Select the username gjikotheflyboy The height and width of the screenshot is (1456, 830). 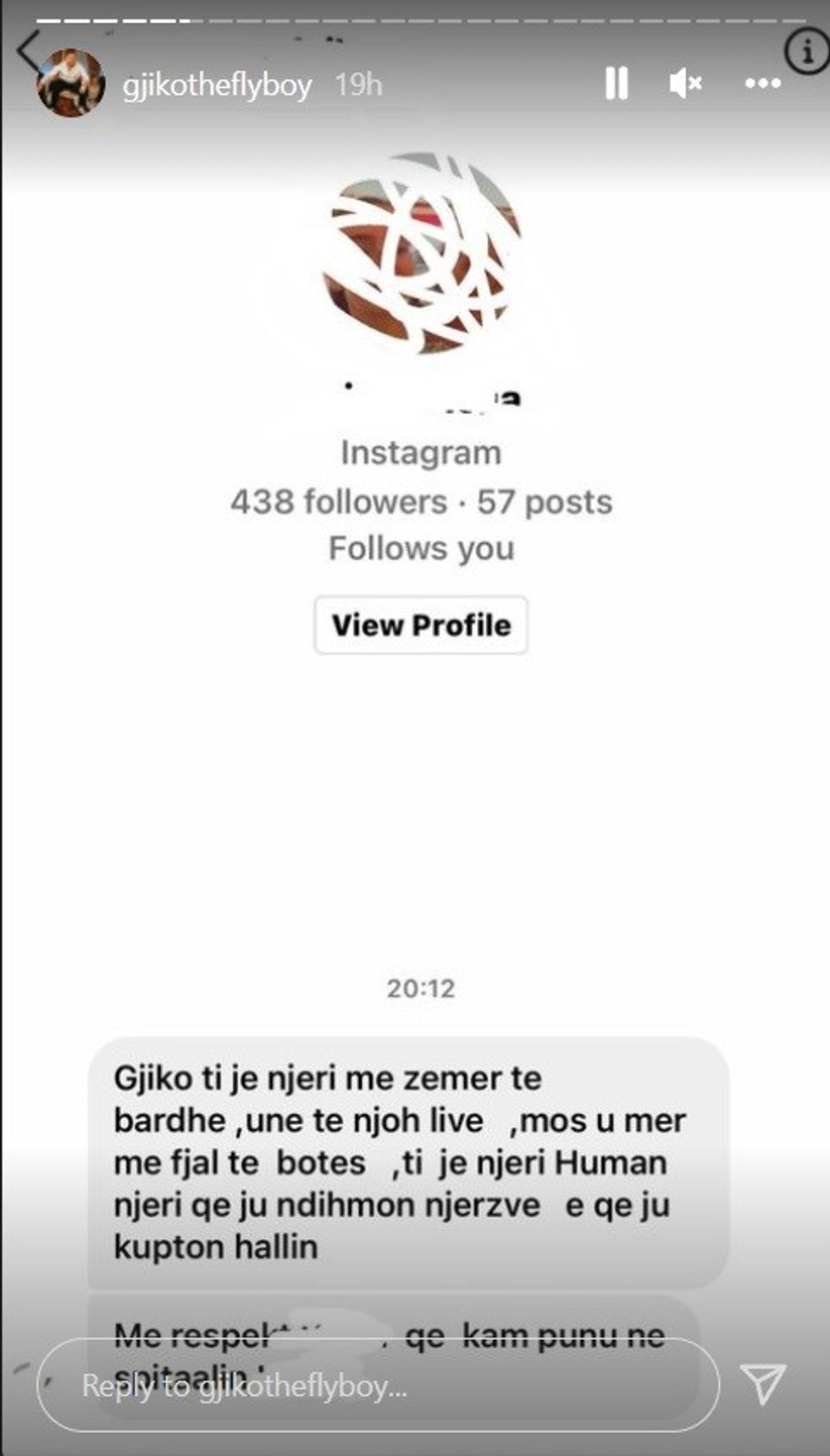[x=220, y=85]
